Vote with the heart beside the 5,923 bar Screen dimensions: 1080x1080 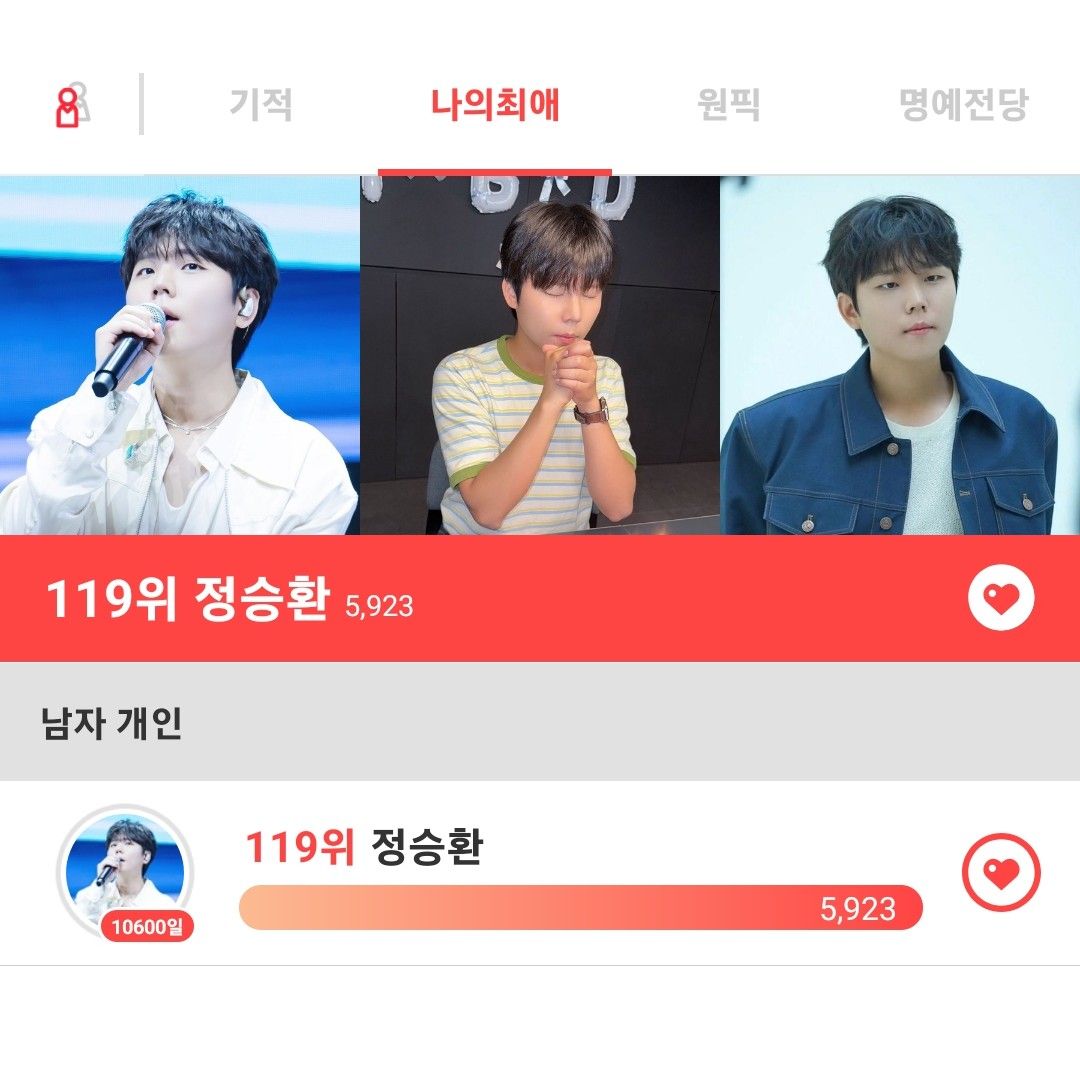click(x=1001, y=873)
